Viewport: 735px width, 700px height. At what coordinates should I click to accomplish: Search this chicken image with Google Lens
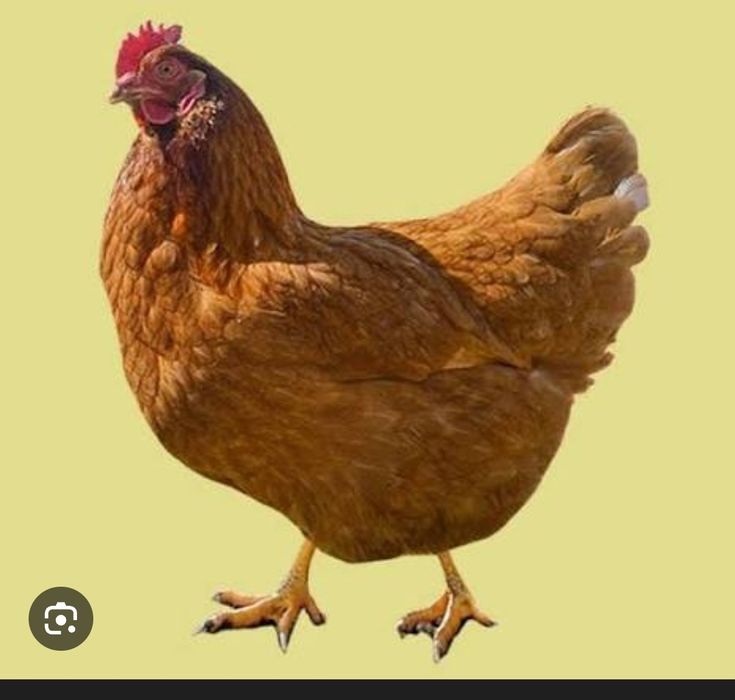coord(61,619)
